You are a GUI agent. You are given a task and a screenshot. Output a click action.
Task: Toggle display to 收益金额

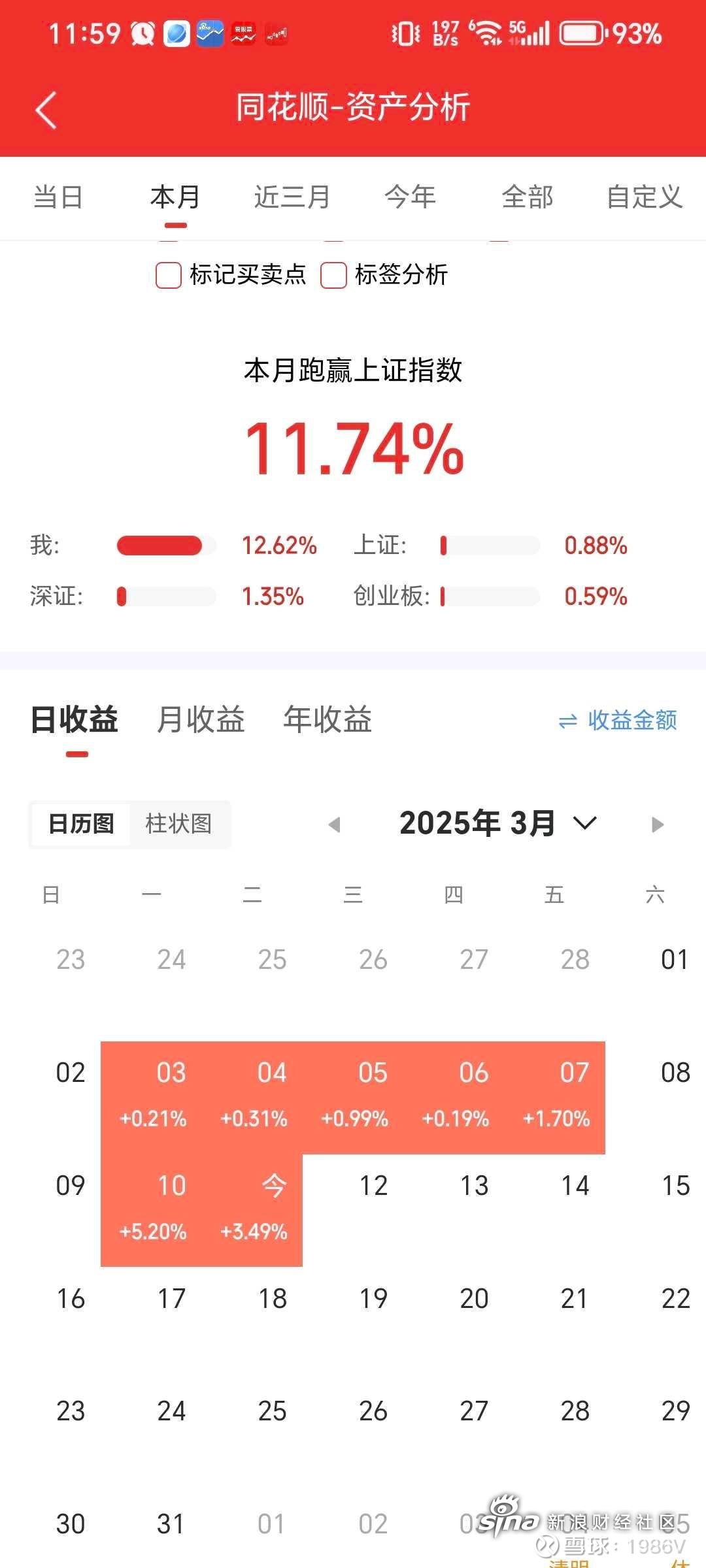[x=618, y=721]
